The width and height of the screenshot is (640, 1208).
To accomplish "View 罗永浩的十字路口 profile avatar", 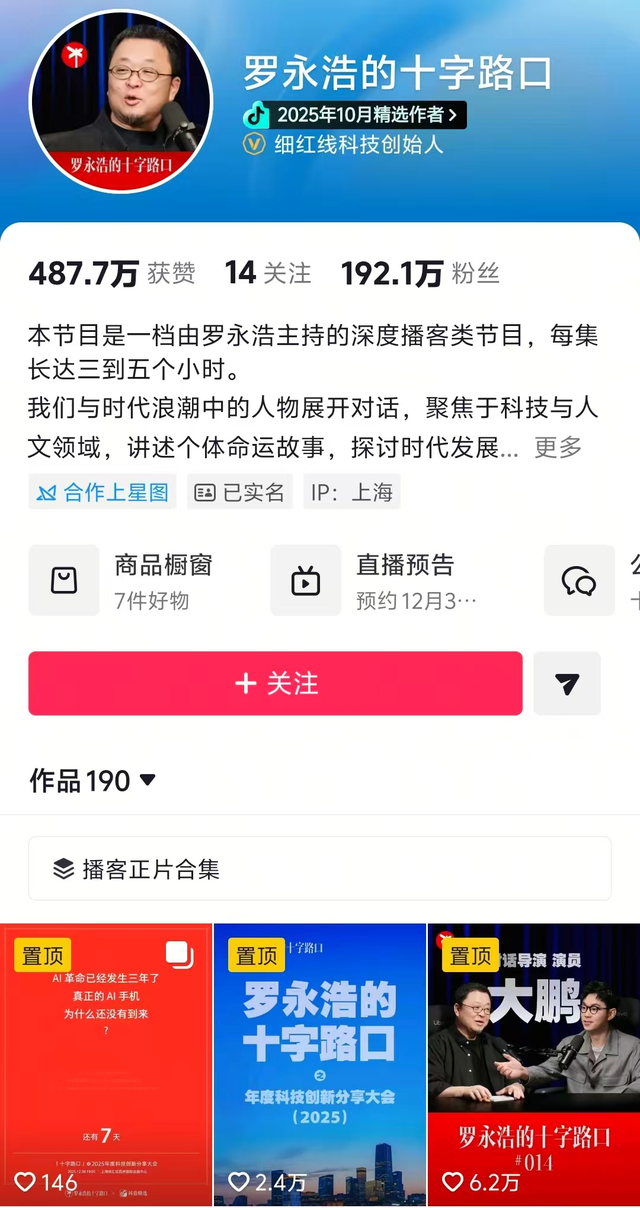I will coord(121,101).
